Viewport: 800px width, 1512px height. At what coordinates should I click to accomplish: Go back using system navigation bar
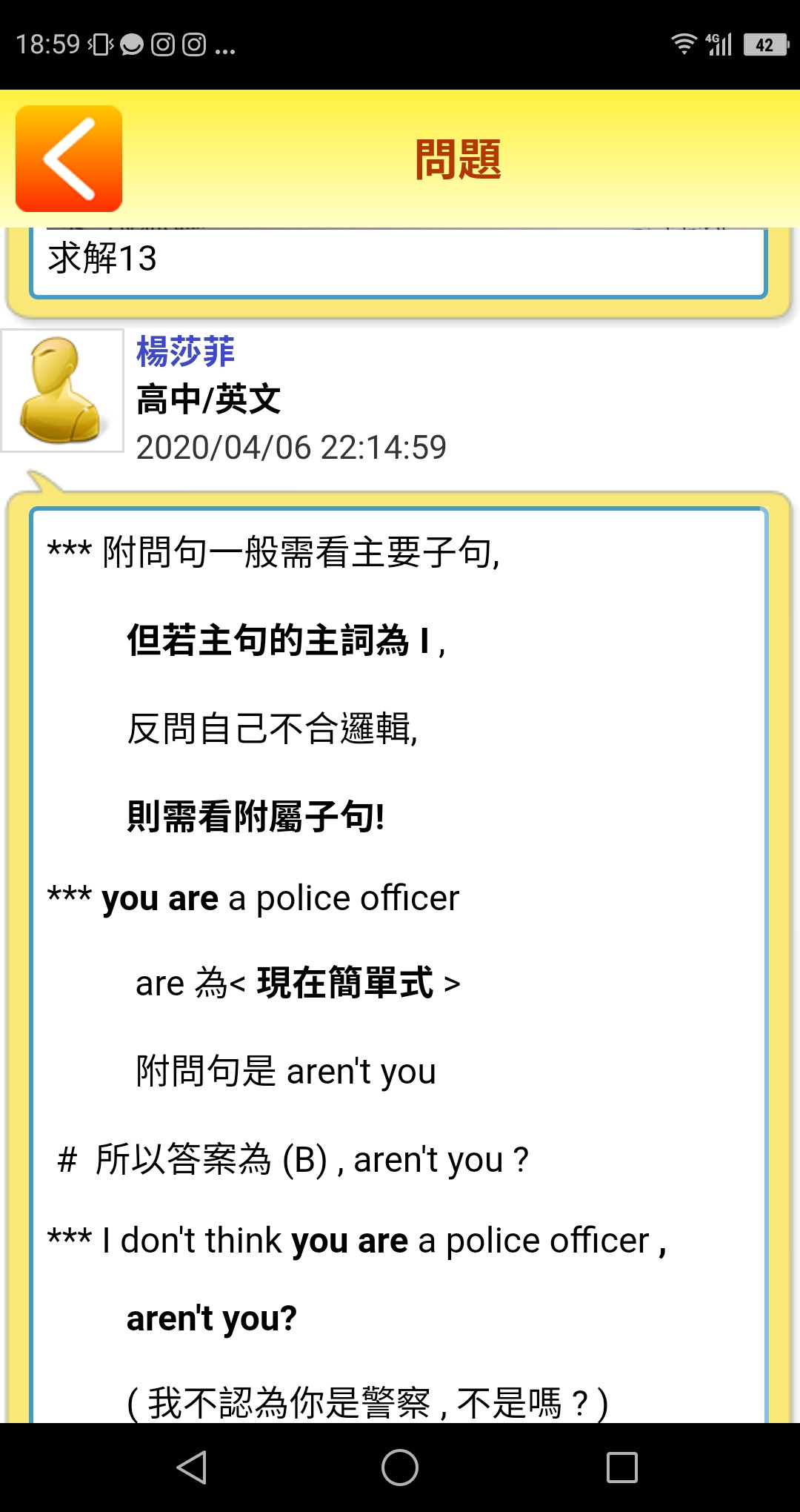[x=192, y=1468]
